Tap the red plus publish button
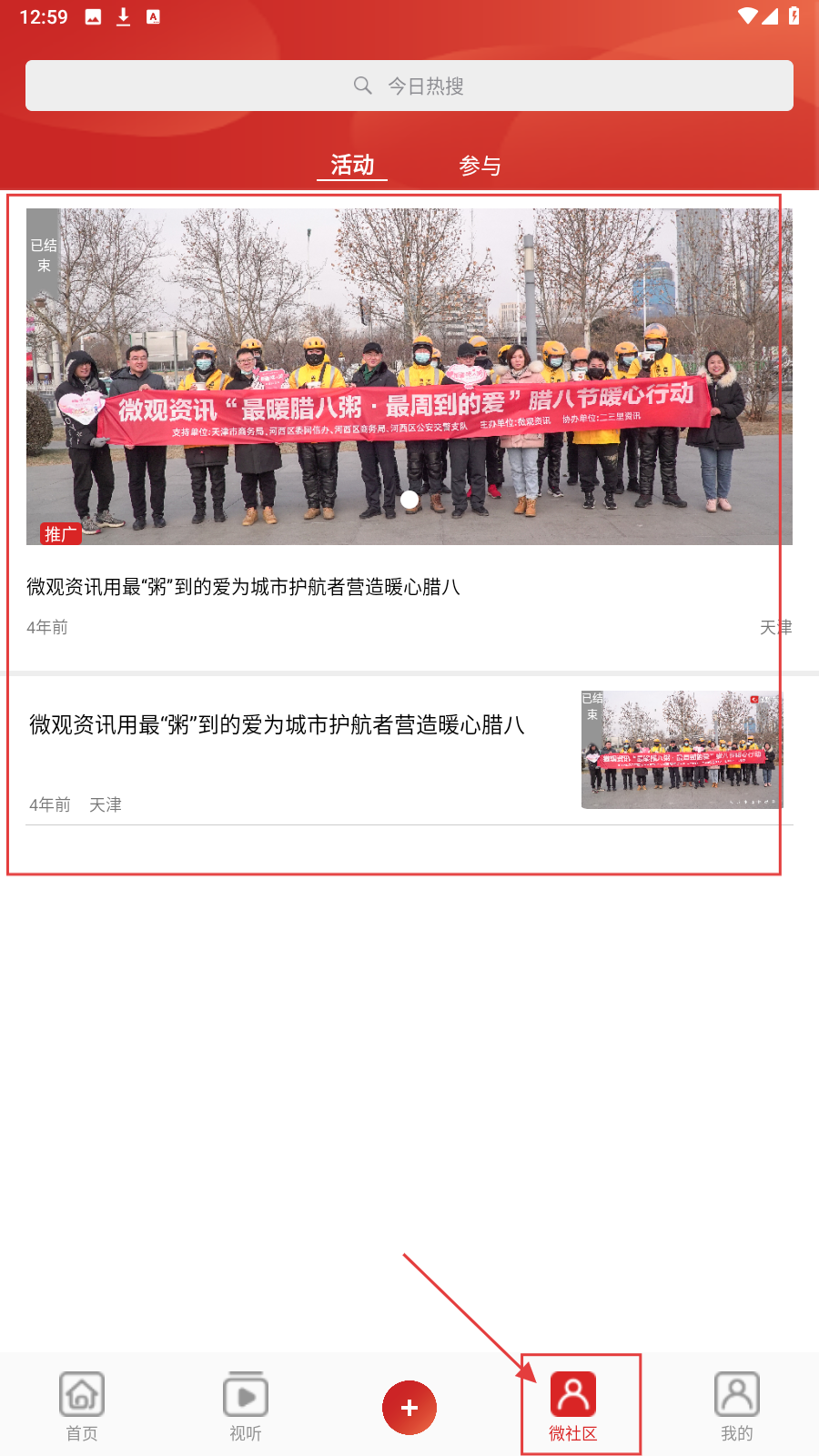Image resolution: width=819 pixels, height=1456 pixels. [x=409, y=1407]
